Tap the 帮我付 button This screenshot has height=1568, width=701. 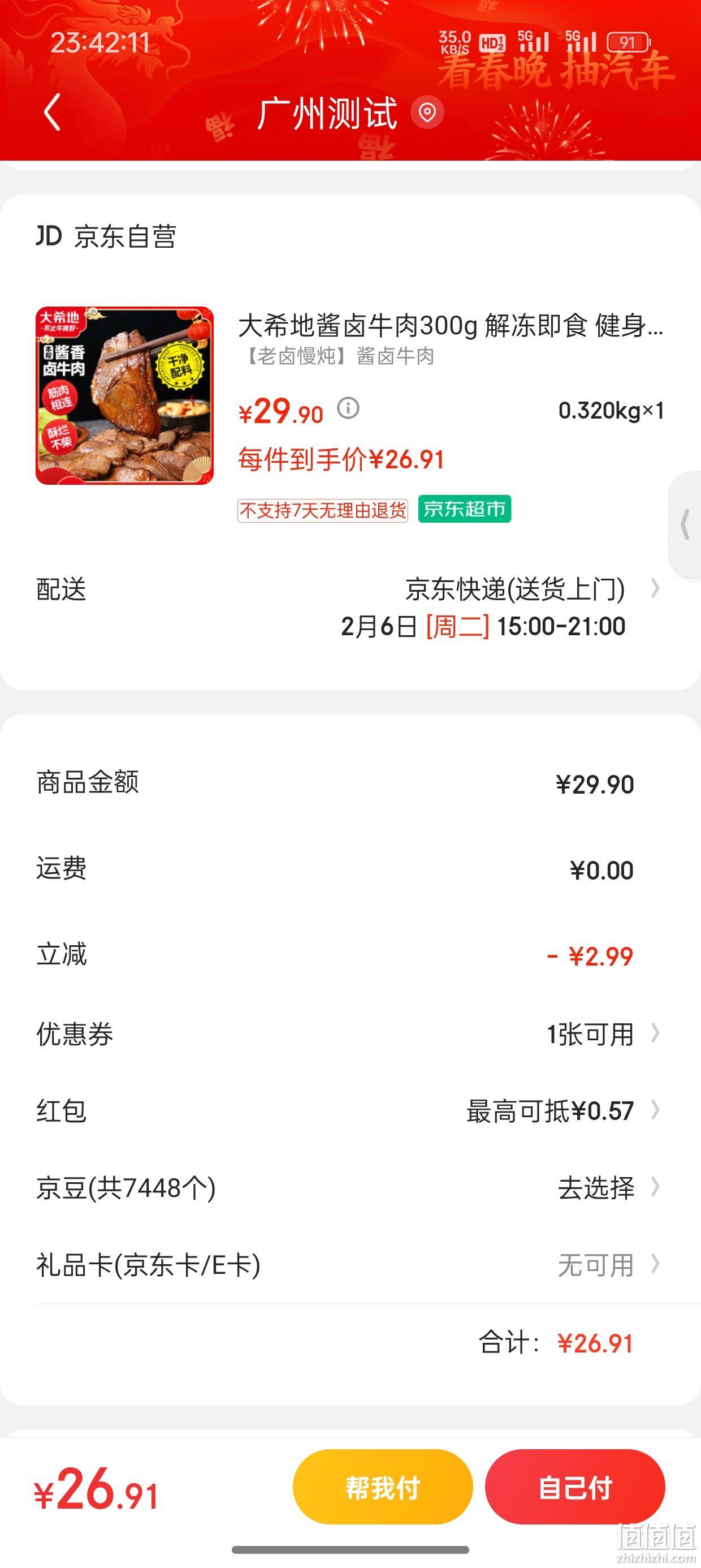coord(383,1487)
